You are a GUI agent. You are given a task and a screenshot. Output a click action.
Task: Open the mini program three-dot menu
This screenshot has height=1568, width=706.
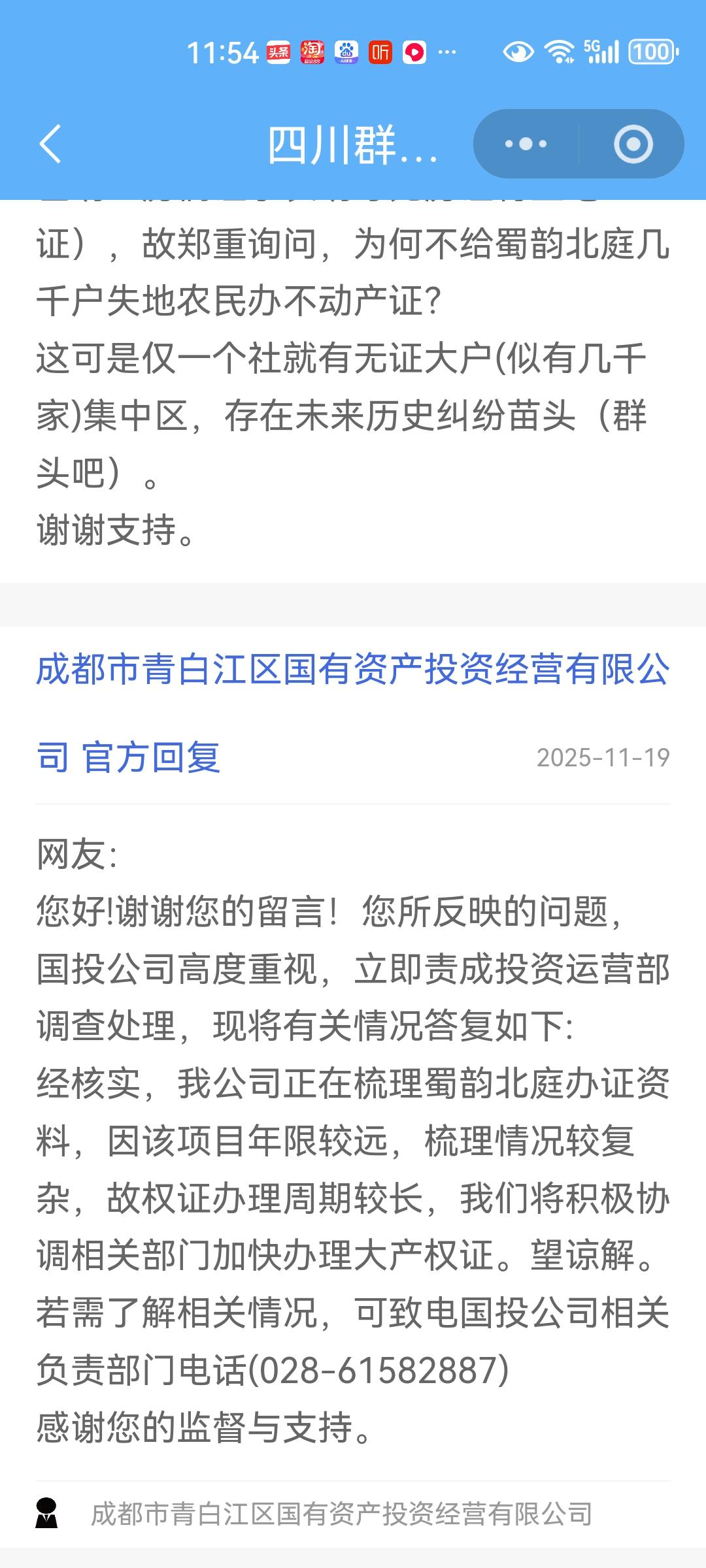click(526, 144)
